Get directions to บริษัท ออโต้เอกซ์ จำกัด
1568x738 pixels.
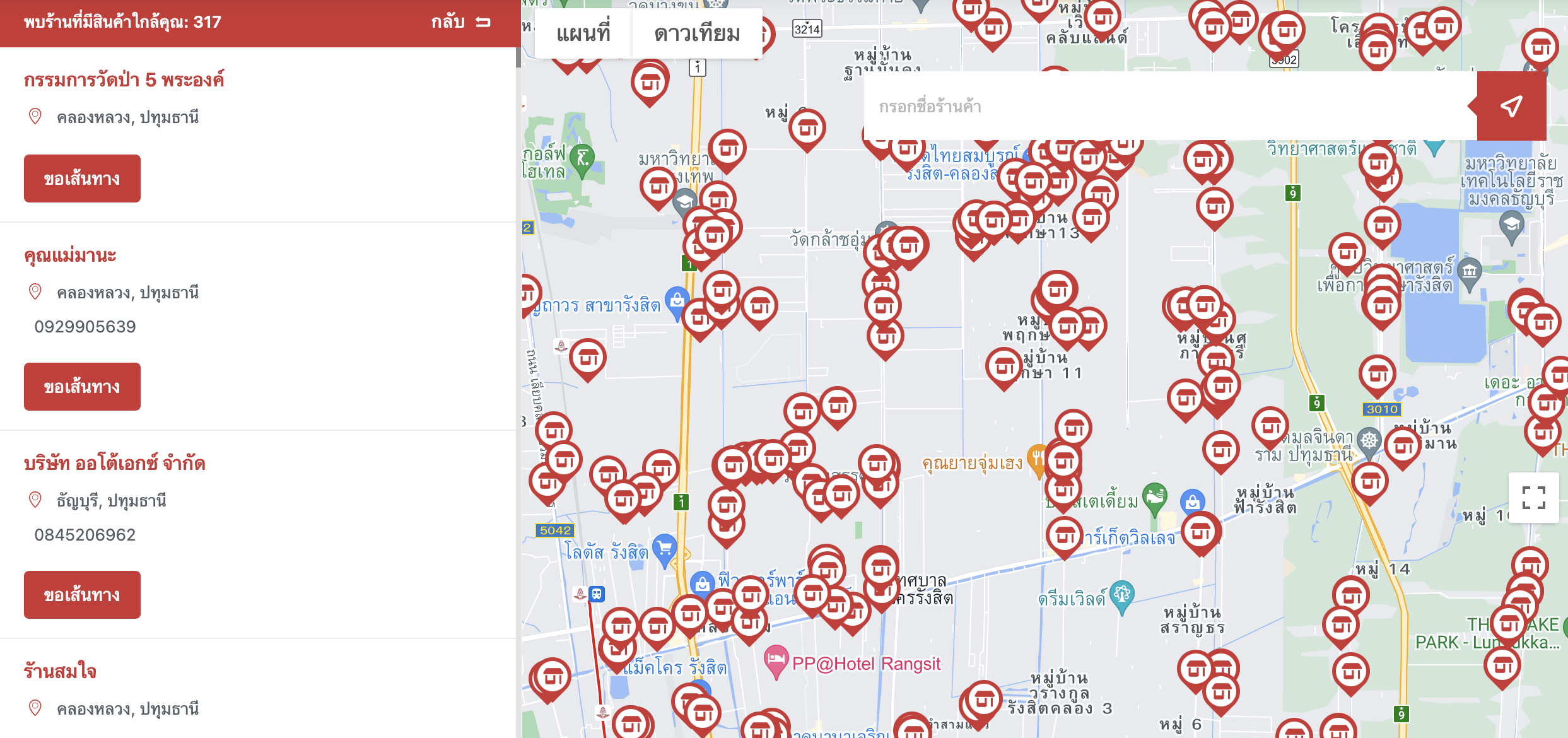point(82,595)
